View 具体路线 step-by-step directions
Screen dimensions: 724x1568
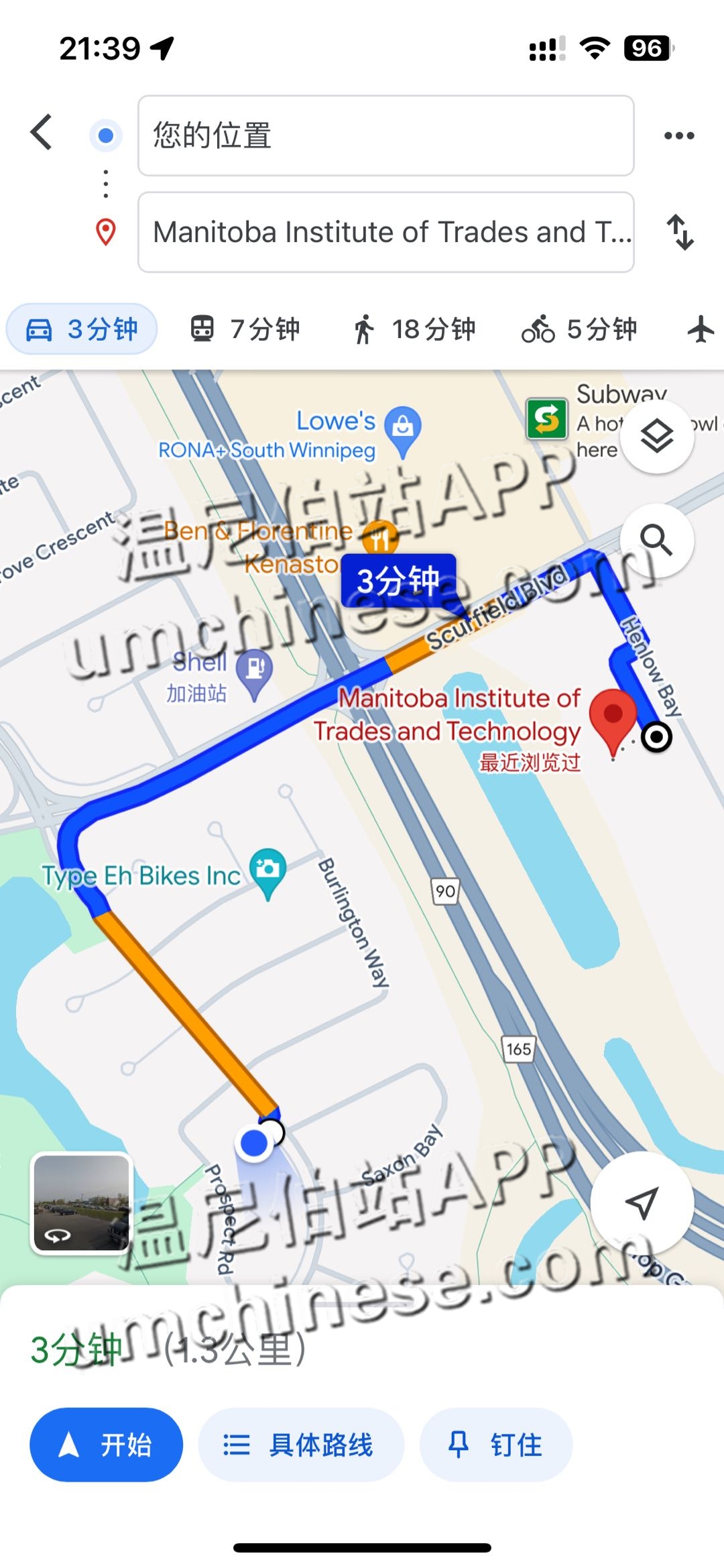(x=301, y=1444)
